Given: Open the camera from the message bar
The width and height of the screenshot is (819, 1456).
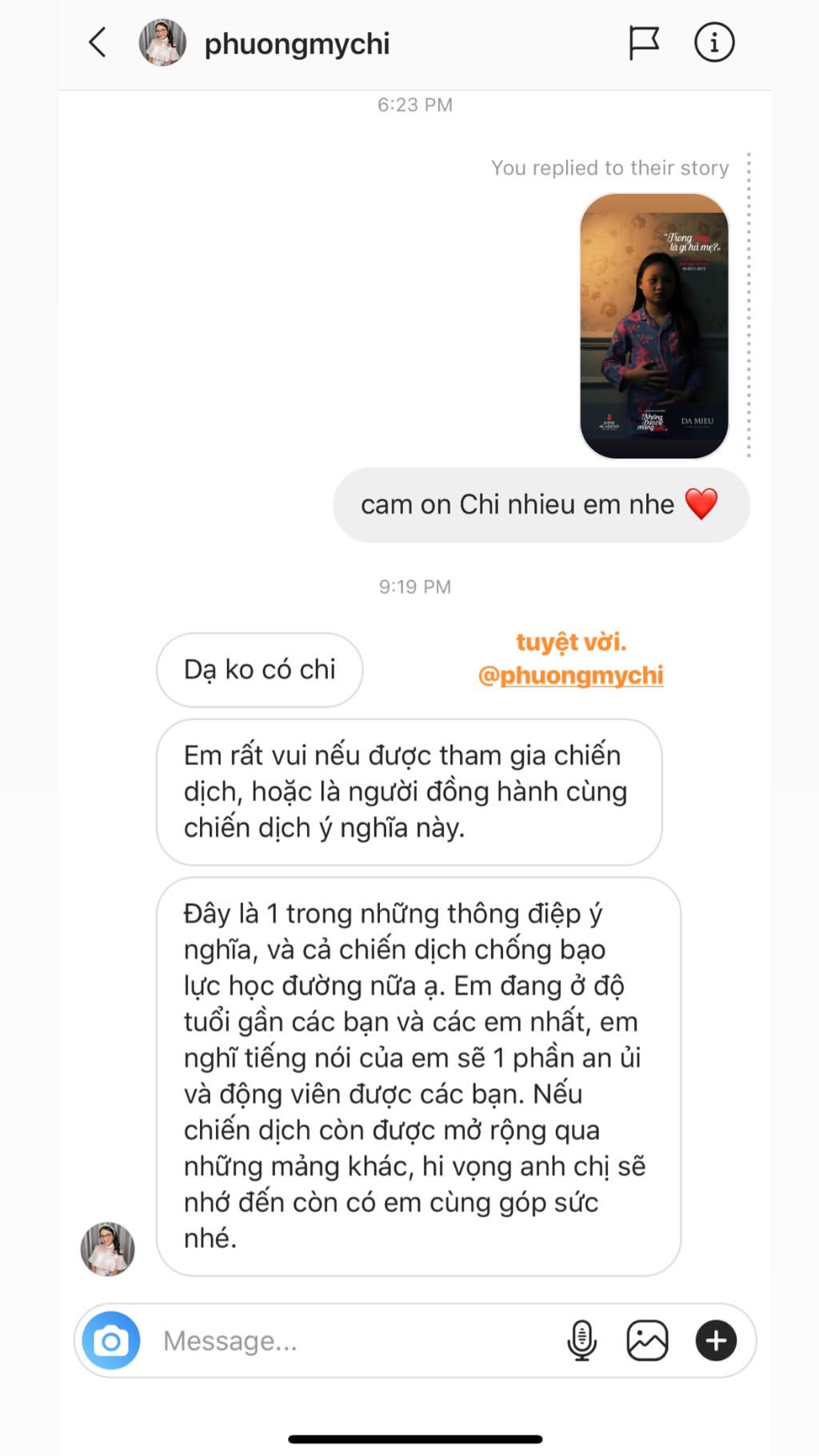Looking at the screenshot, I should [111, 1341].
